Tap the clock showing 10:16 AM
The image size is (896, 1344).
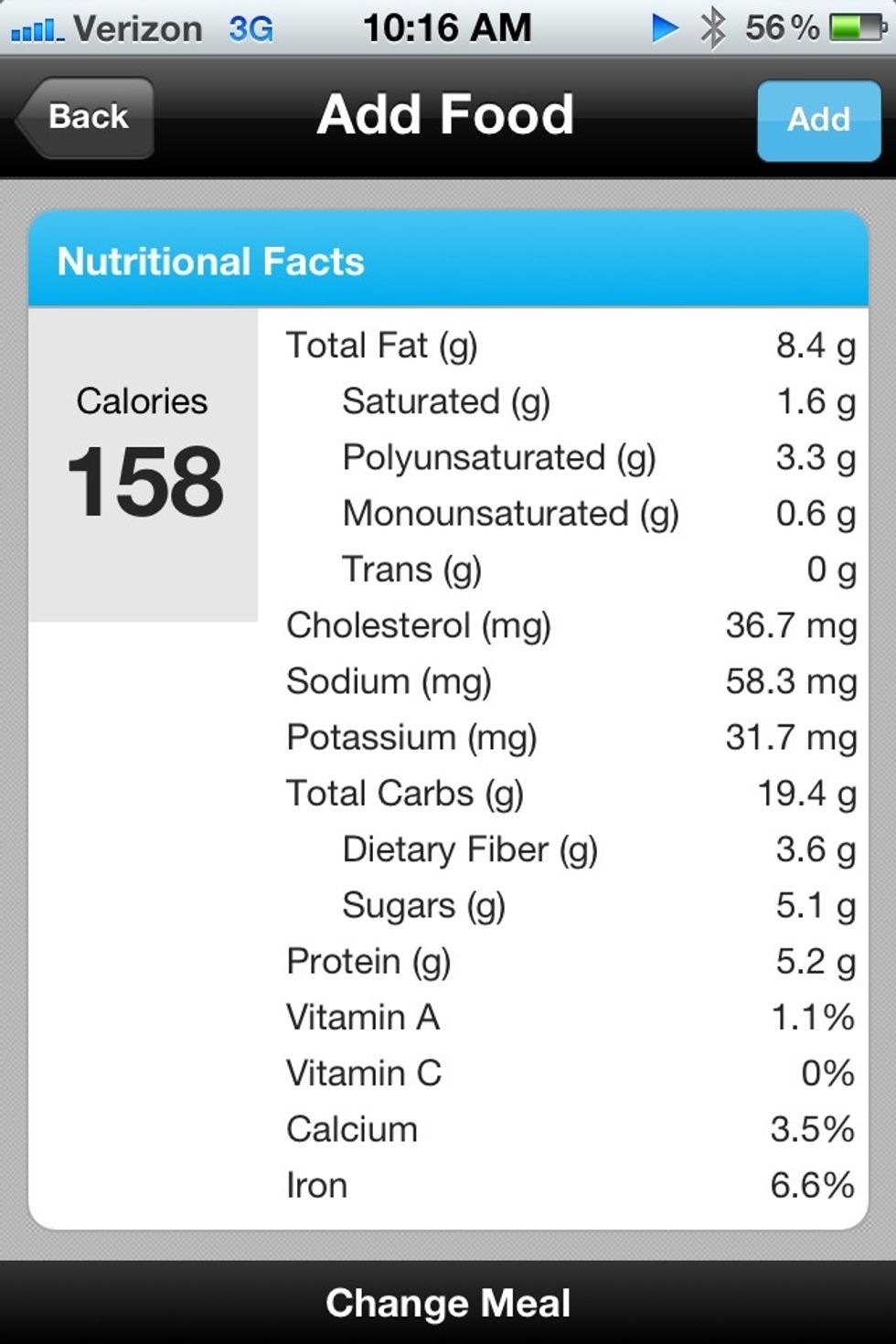click(x=447, y=27)
